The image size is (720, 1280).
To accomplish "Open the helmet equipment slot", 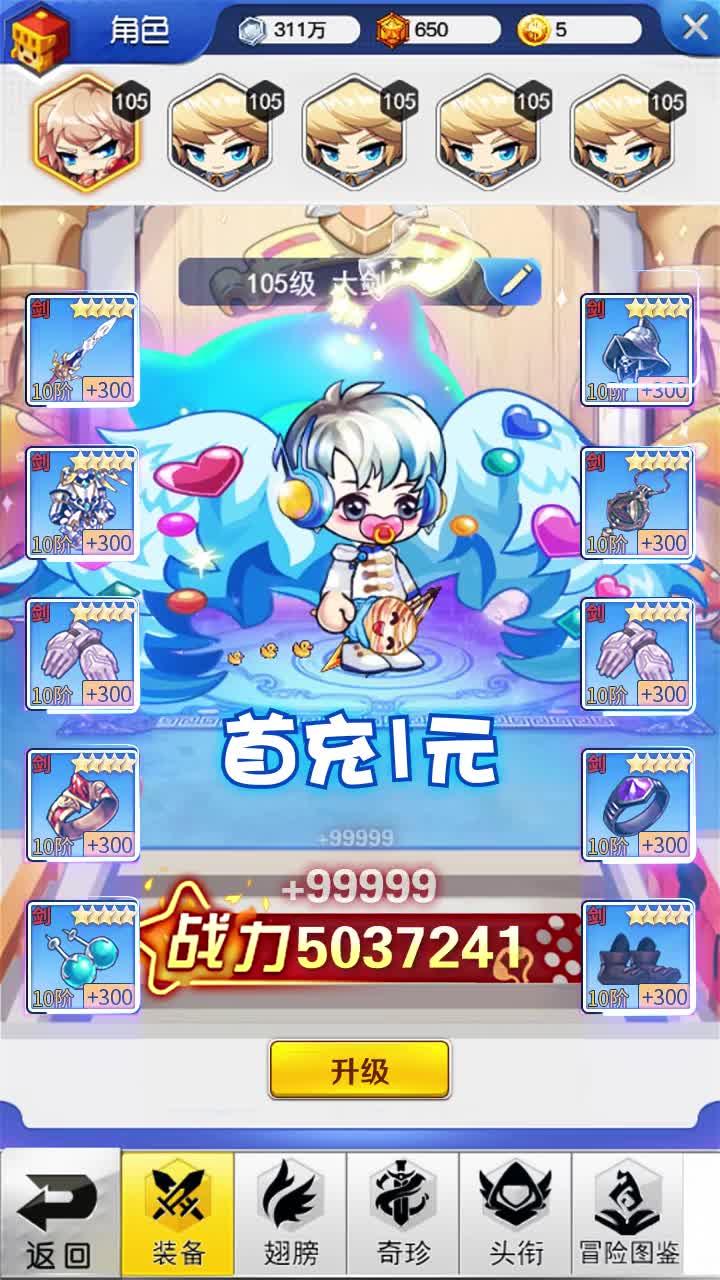I will [x=637, y=350].
